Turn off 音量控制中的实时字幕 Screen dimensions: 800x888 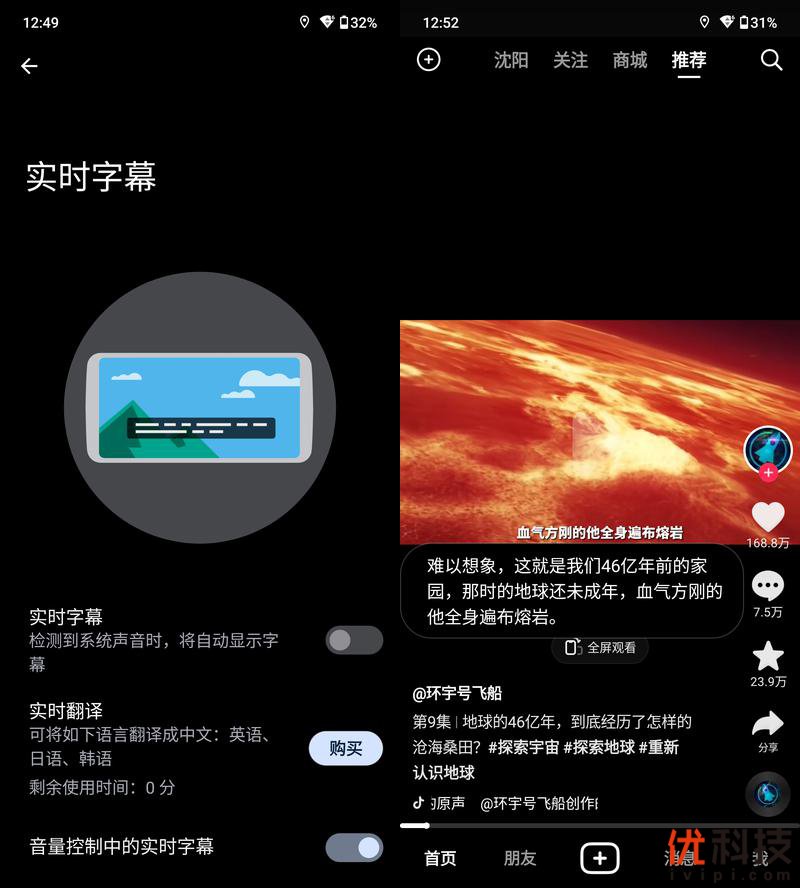point(354,848)
